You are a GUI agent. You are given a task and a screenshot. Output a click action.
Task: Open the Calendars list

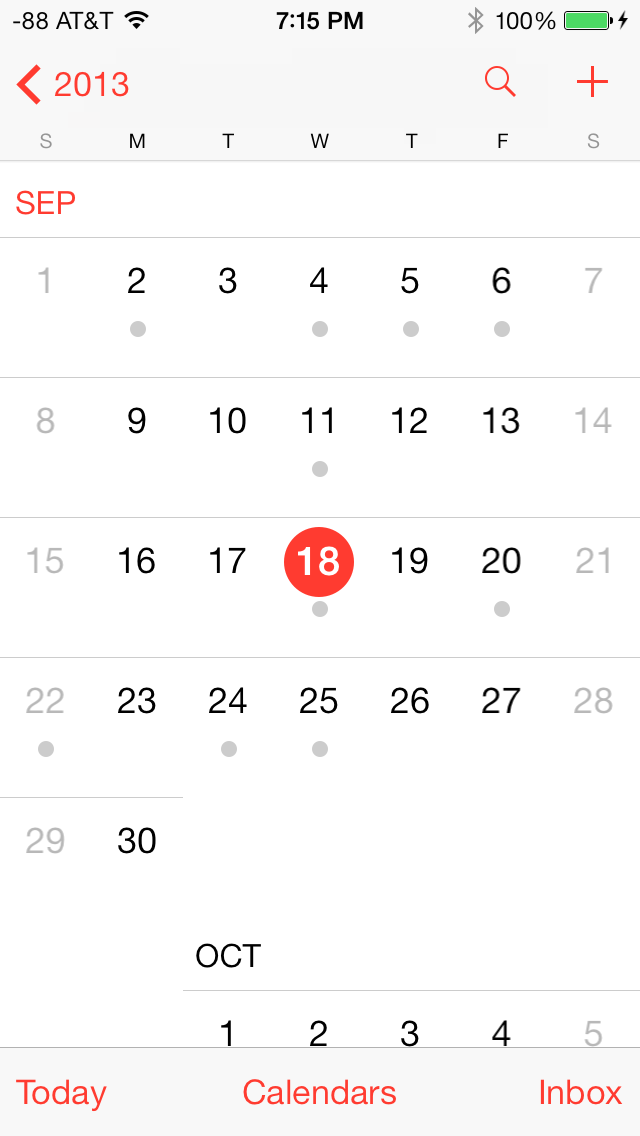click(x=320, y=1092)
